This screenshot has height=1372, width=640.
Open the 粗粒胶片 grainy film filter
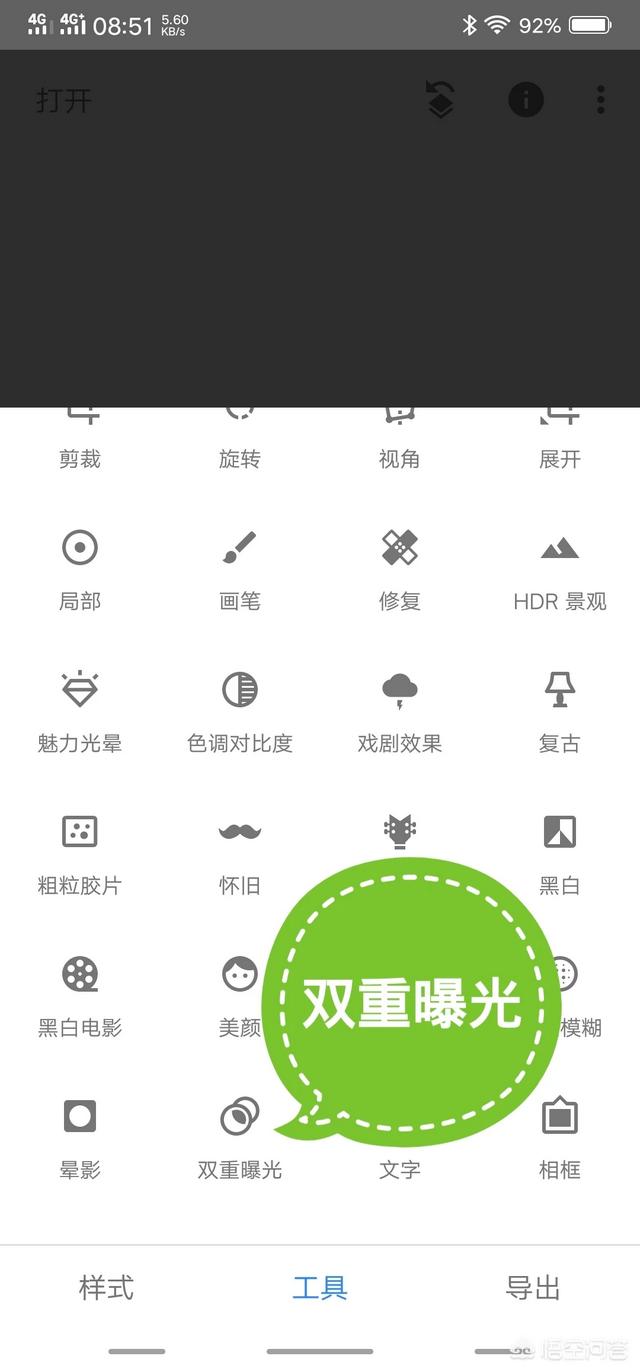point(80,854)
